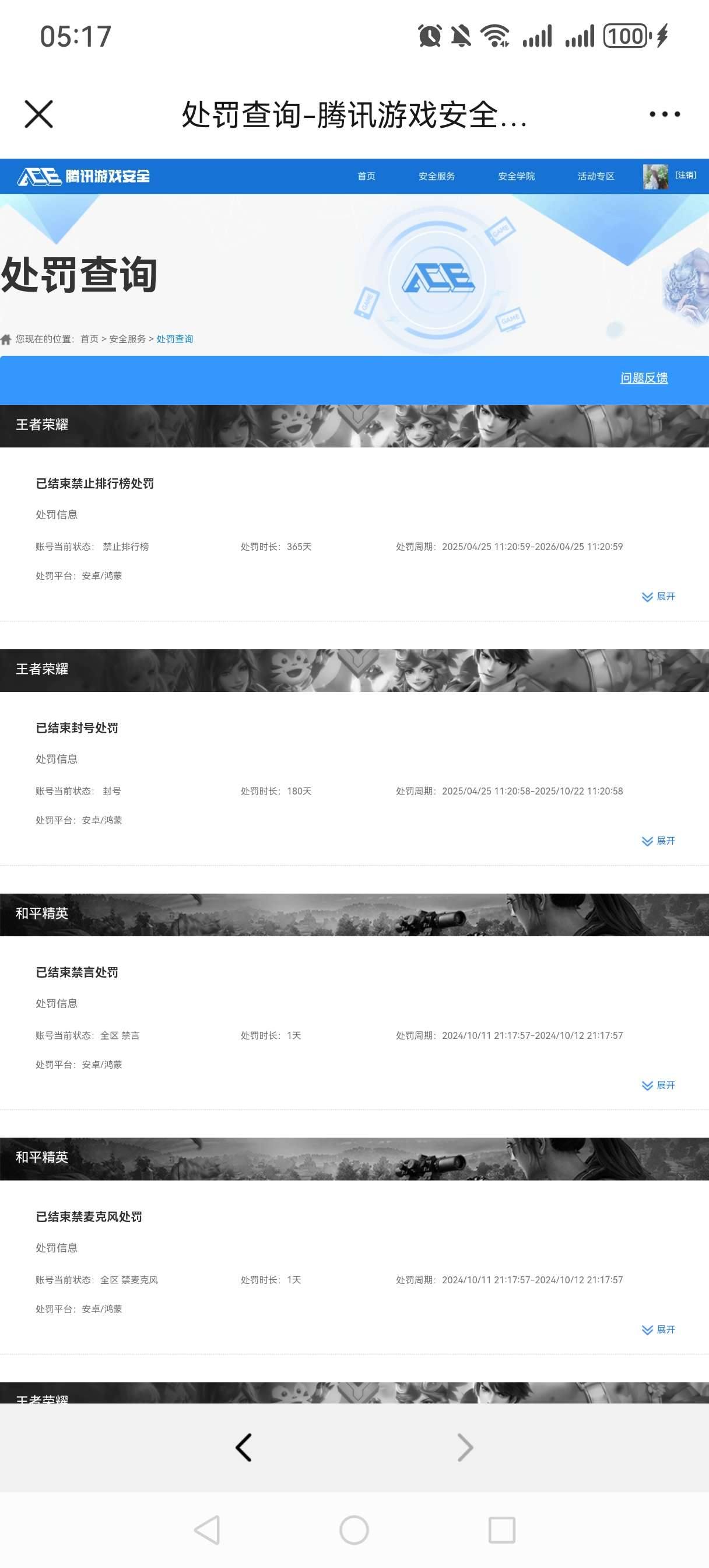
Task: Close the in-app browser page
Action: 39,114
